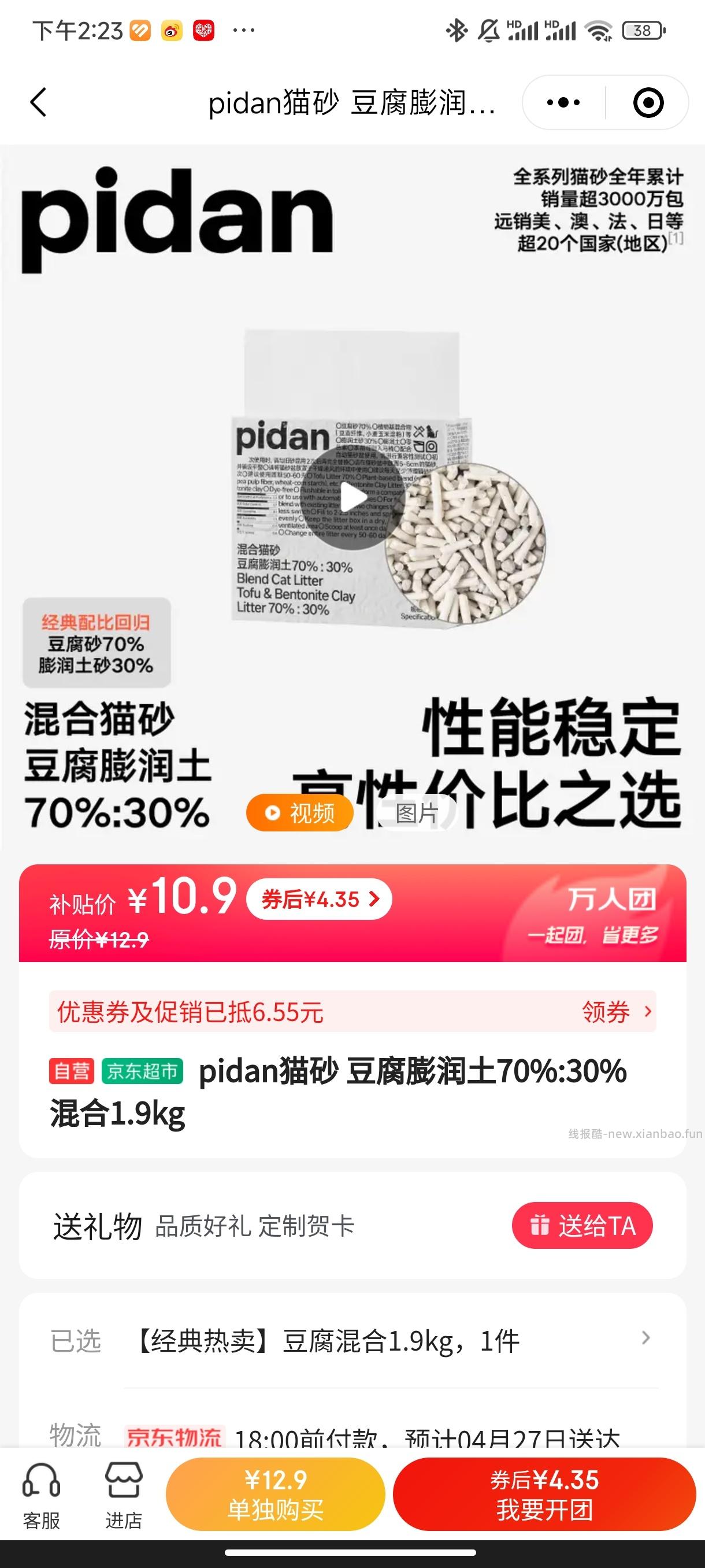The width and height of the screenshot is (705, 1568).
Task: Tap the gift icon inside 送给TA button
Action: pyautogui.click(x=539, y=1225)
